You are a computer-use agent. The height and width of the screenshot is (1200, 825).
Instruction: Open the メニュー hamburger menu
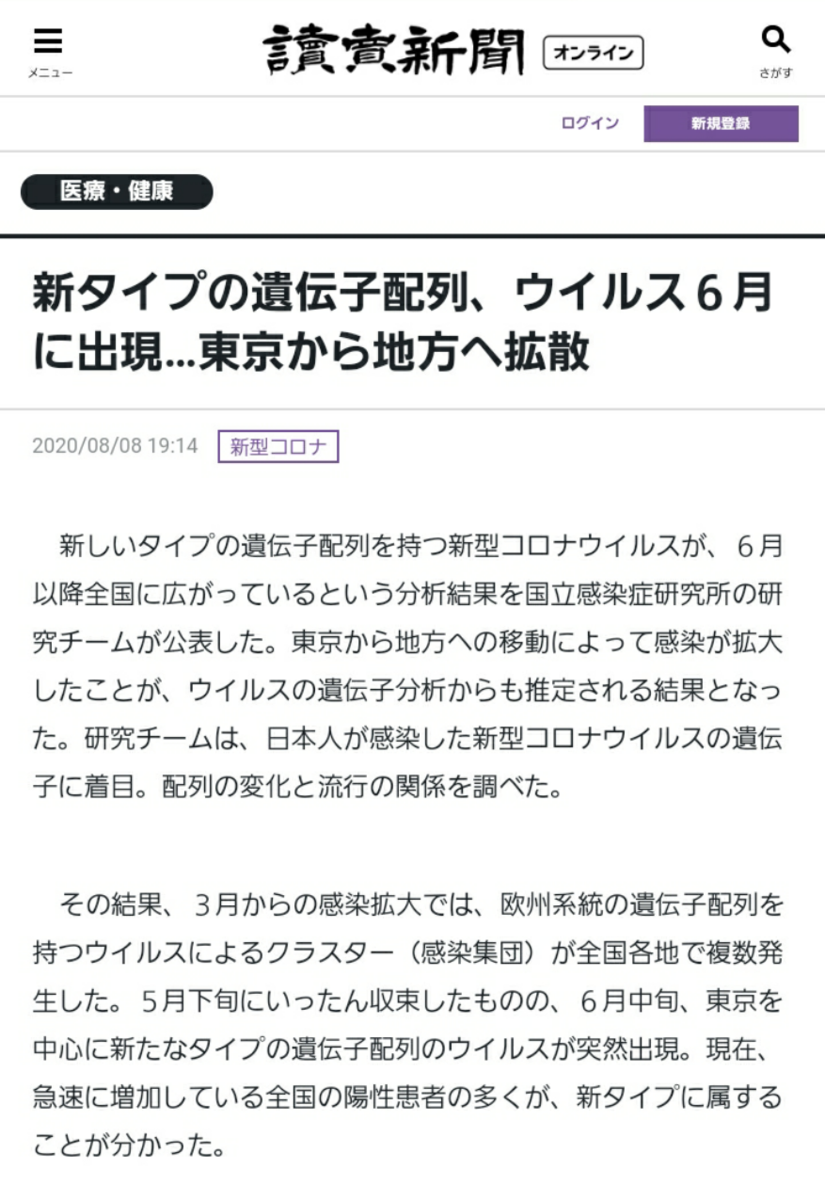click(48, 49)
